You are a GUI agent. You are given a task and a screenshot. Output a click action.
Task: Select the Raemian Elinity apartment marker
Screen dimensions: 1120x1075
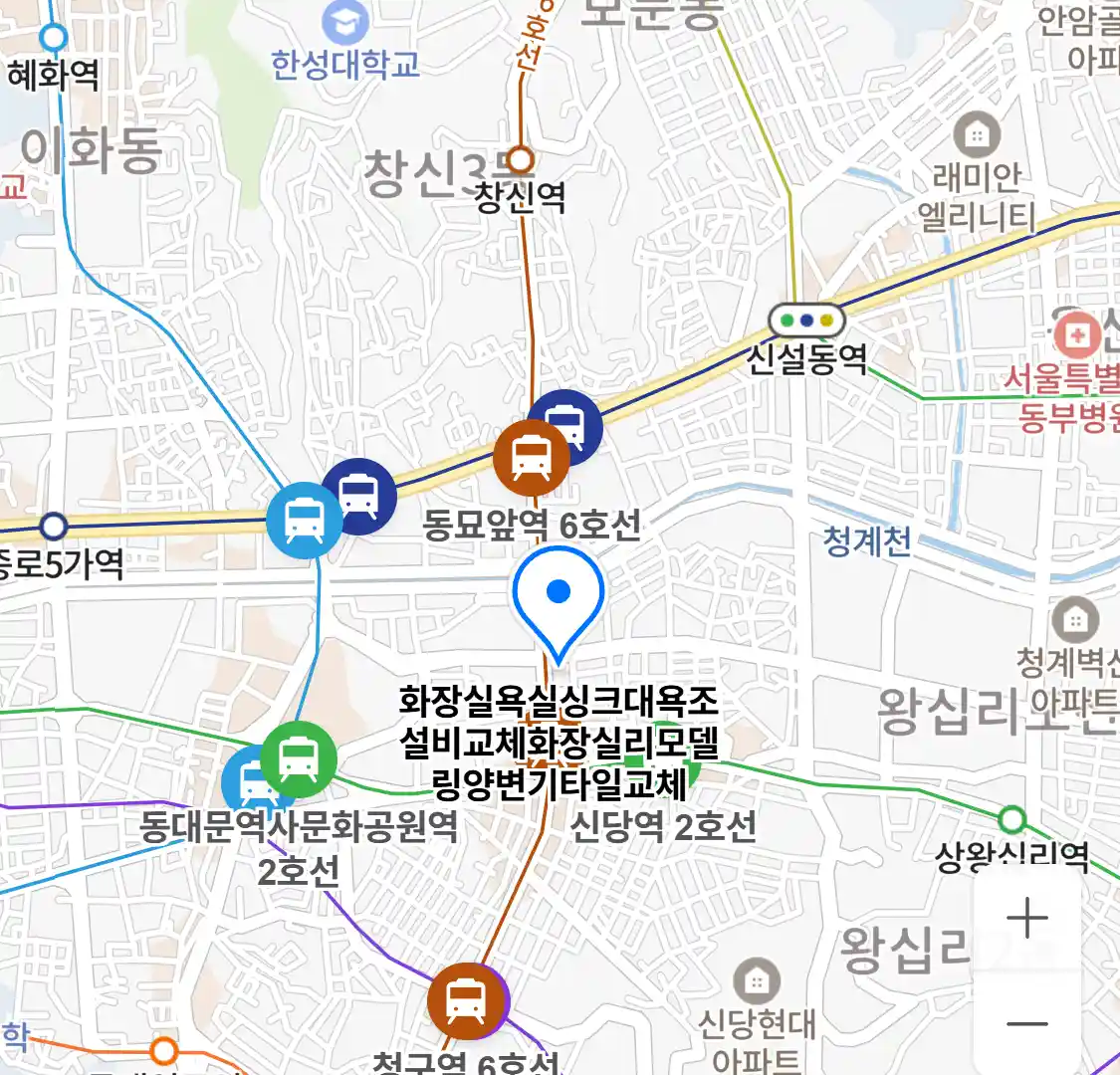[x=977, y=133]
